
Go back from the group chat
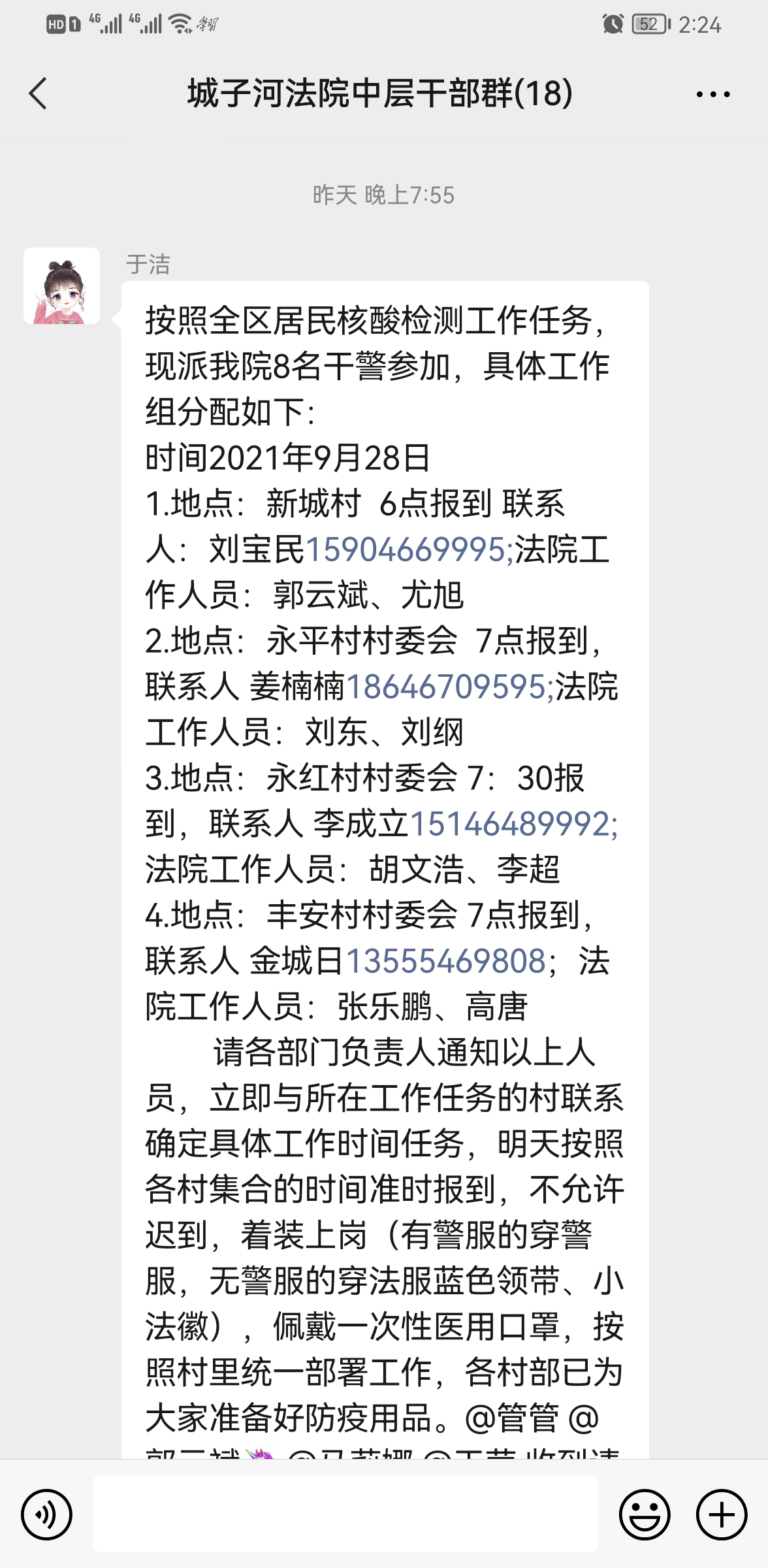point(38,93)
